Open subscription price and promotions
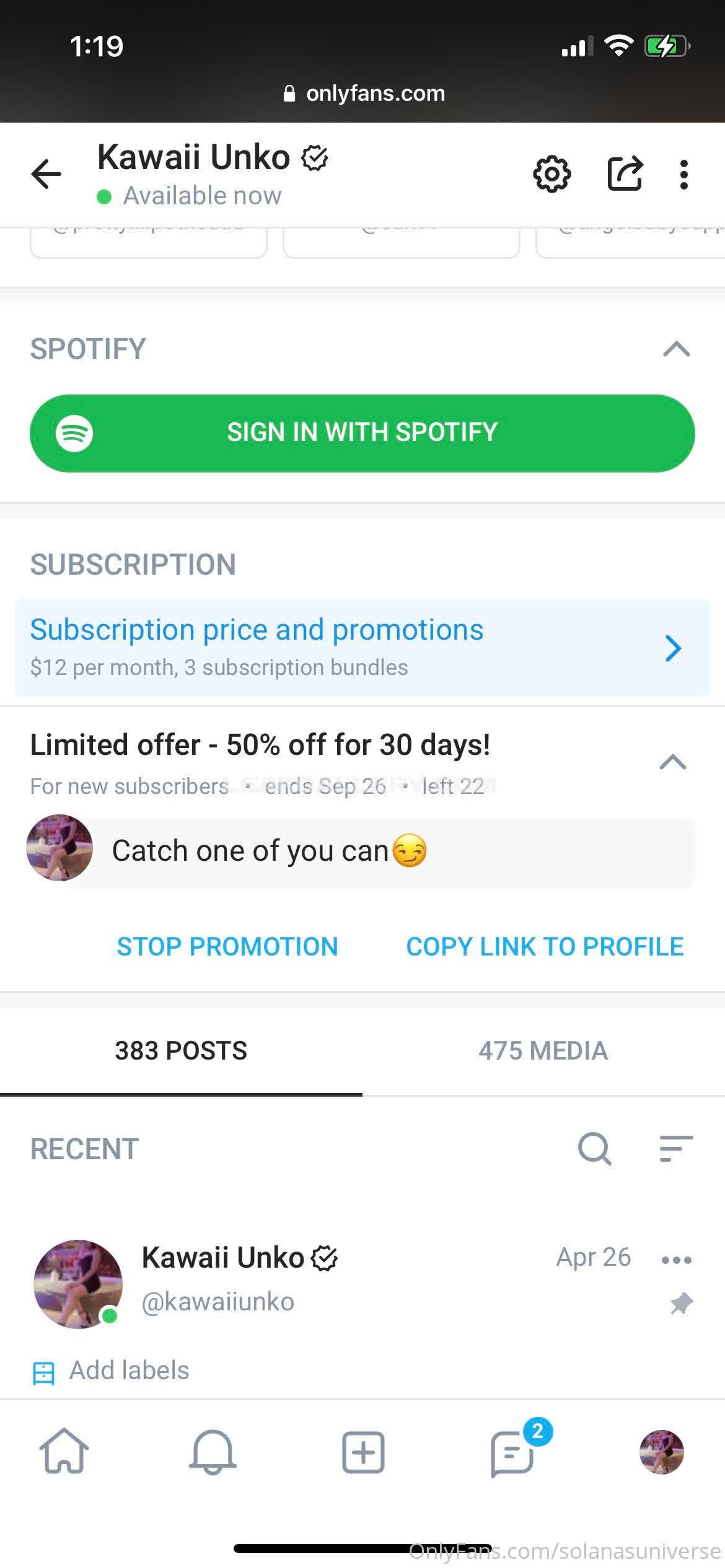The width and height of the screenshot is (725, 1568). [x=362, y=647]
